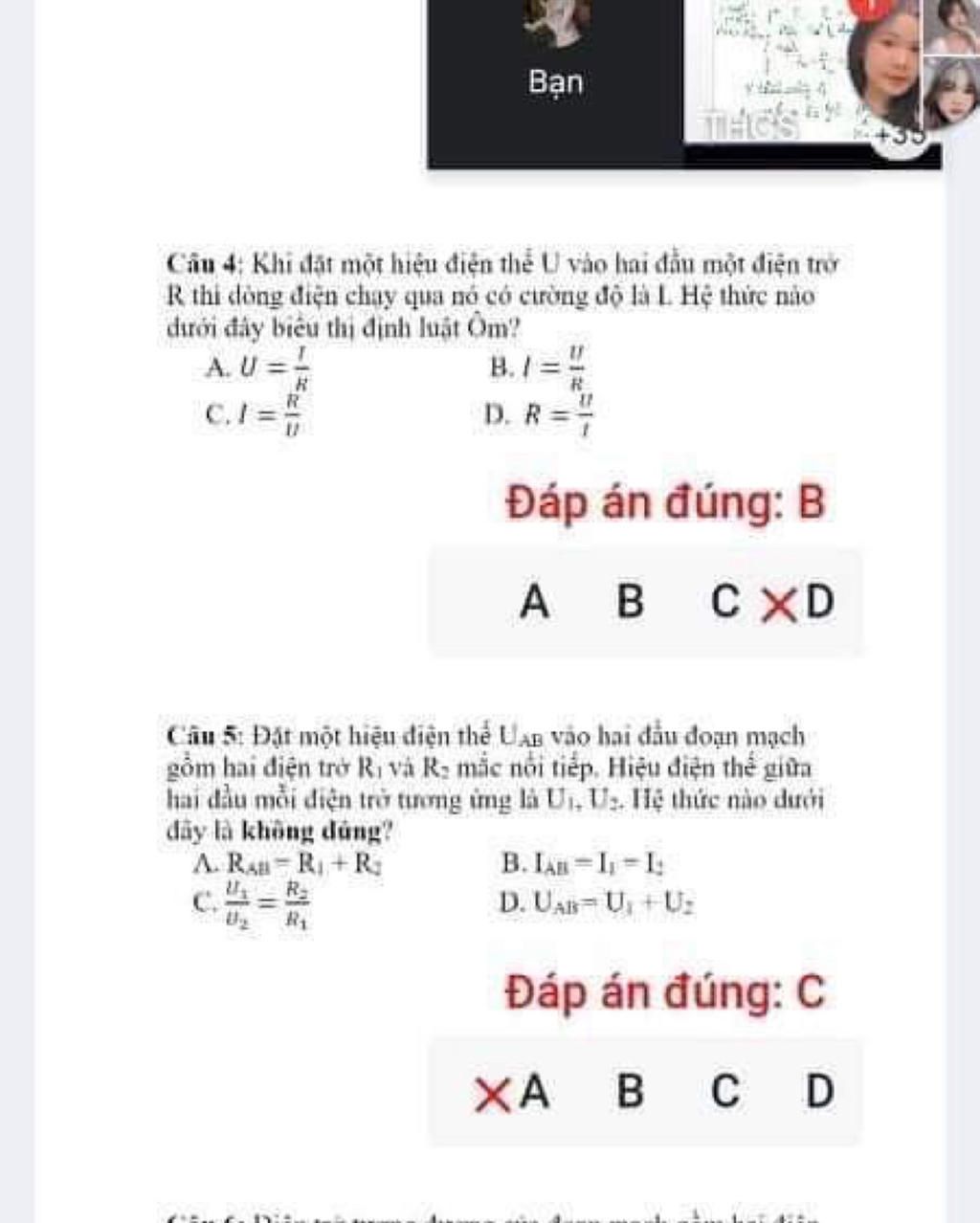980x1223 pixels.
Task: Select answer D for Câu 4
Action: pos(819,602)
